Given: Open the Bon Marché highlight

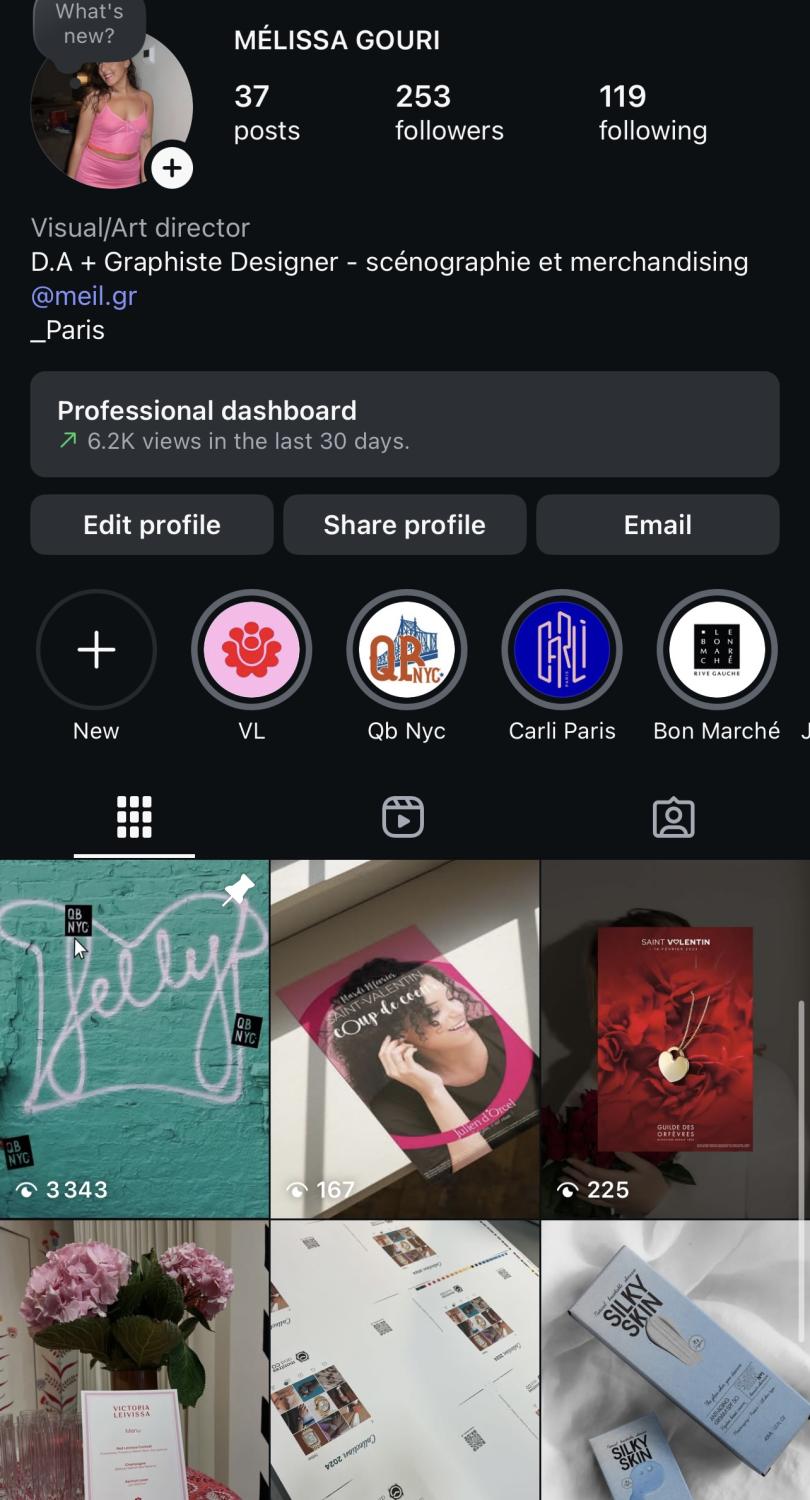Looking at the screenshot, I should (716, 650).
